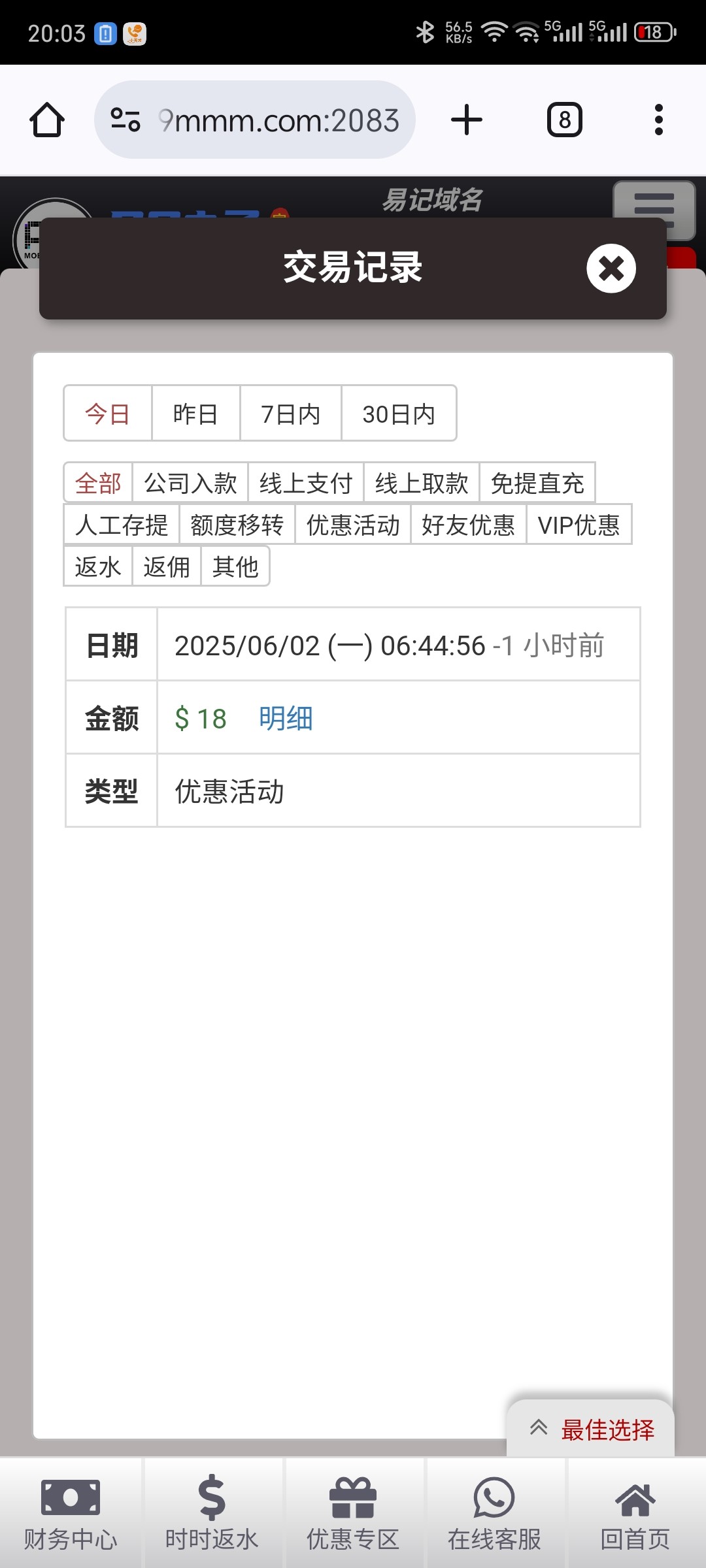Open site permission settings in address bar
Image resolution: width=706 pixels, height=1568 pixels.
(x=125, y=120)
